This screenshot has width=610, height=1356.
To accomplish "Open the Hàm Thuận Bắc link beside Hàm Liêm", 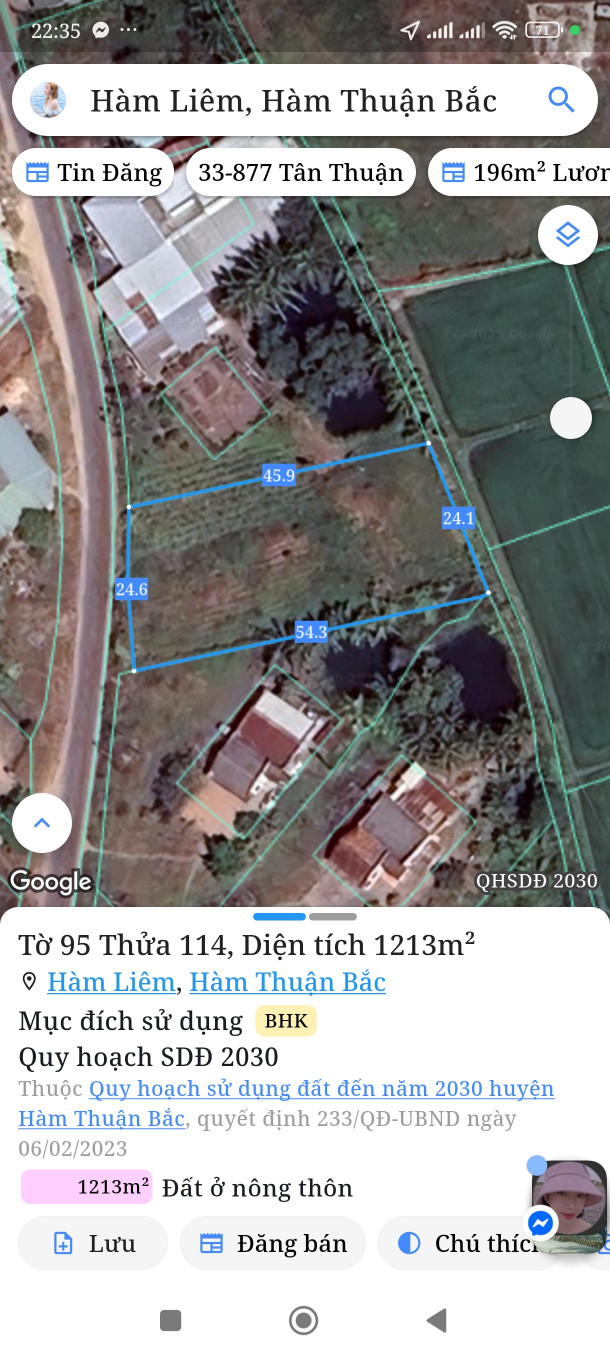I will [x=287, y=982].
